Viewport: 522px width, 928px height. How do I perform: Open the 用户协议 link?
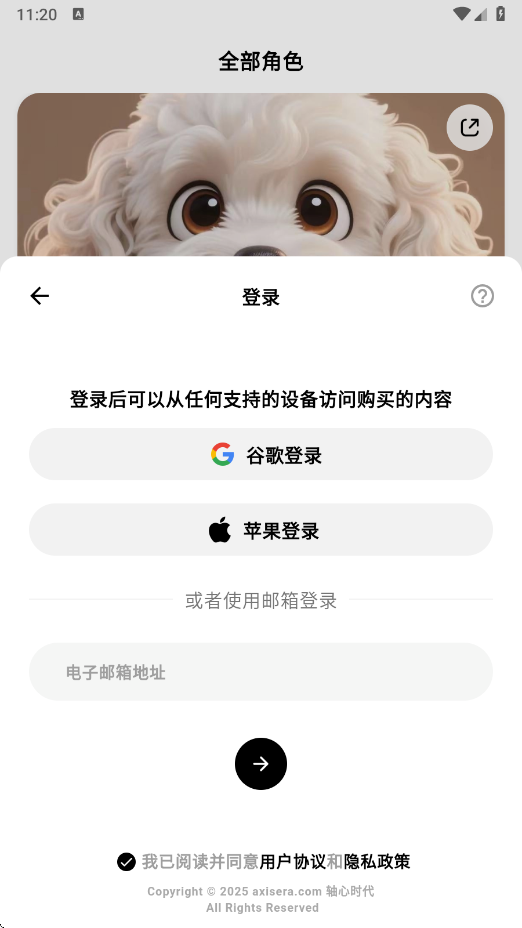[x=293, y=862]
